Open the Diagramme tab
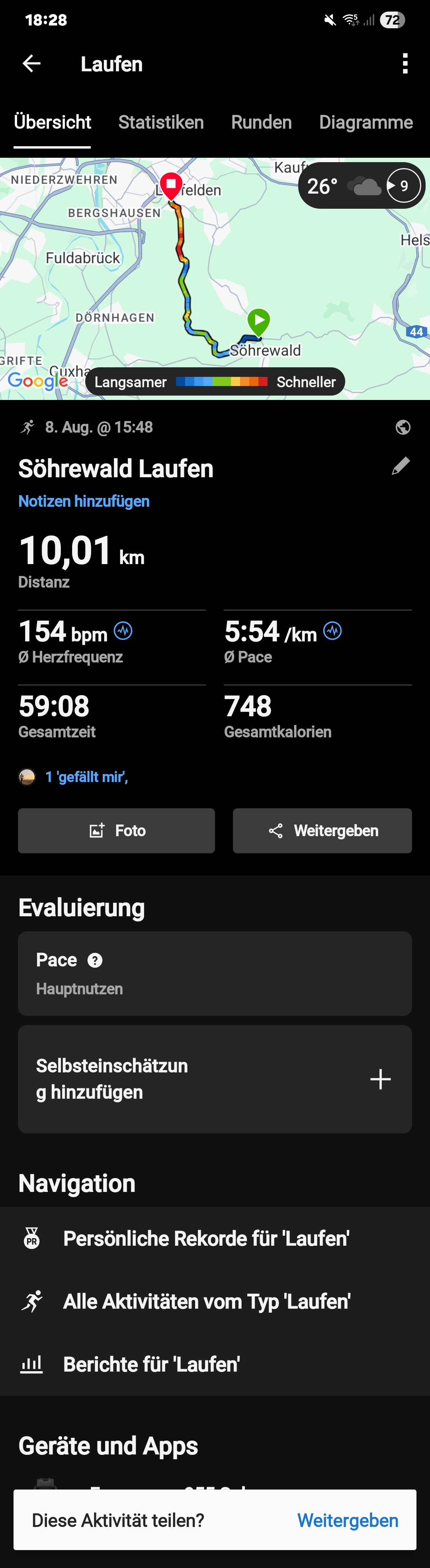 pyautogui.click(x=365, y=122)
